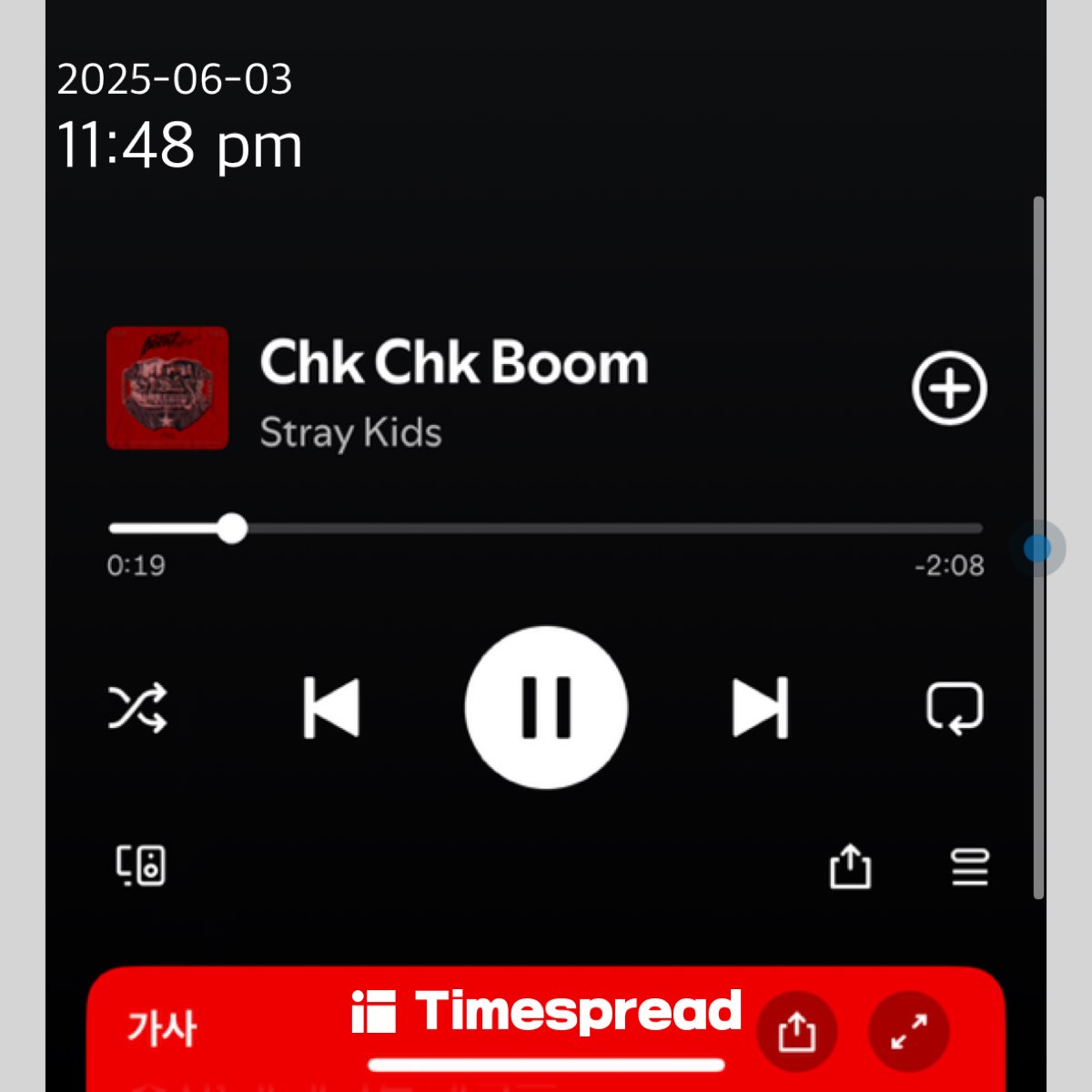Tap the song progress bar
The height and width of the screenshot is (1092, 1092).
coord(546,528)
